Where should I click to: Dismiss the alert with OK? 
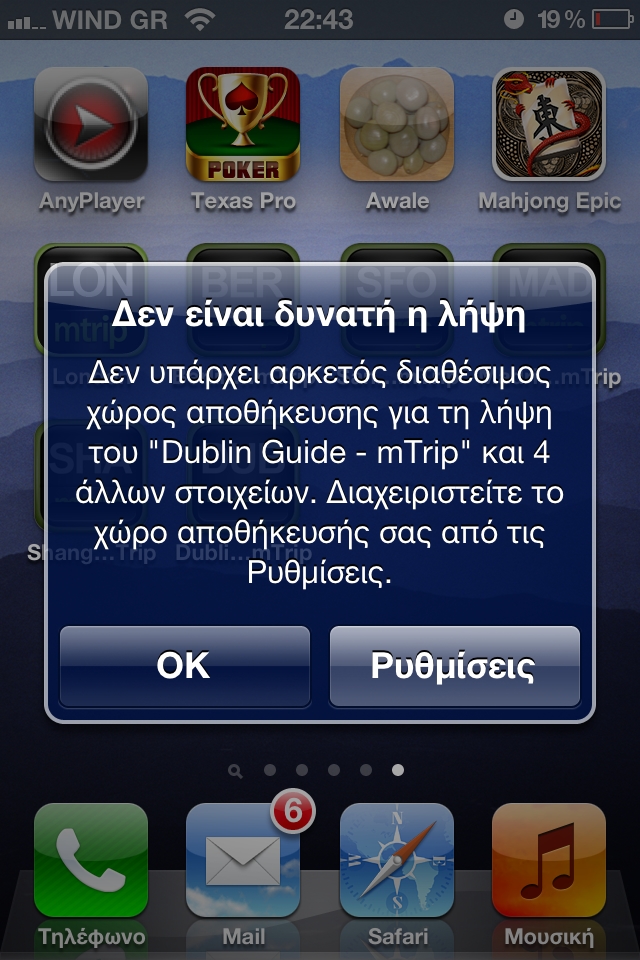[185, 666]
